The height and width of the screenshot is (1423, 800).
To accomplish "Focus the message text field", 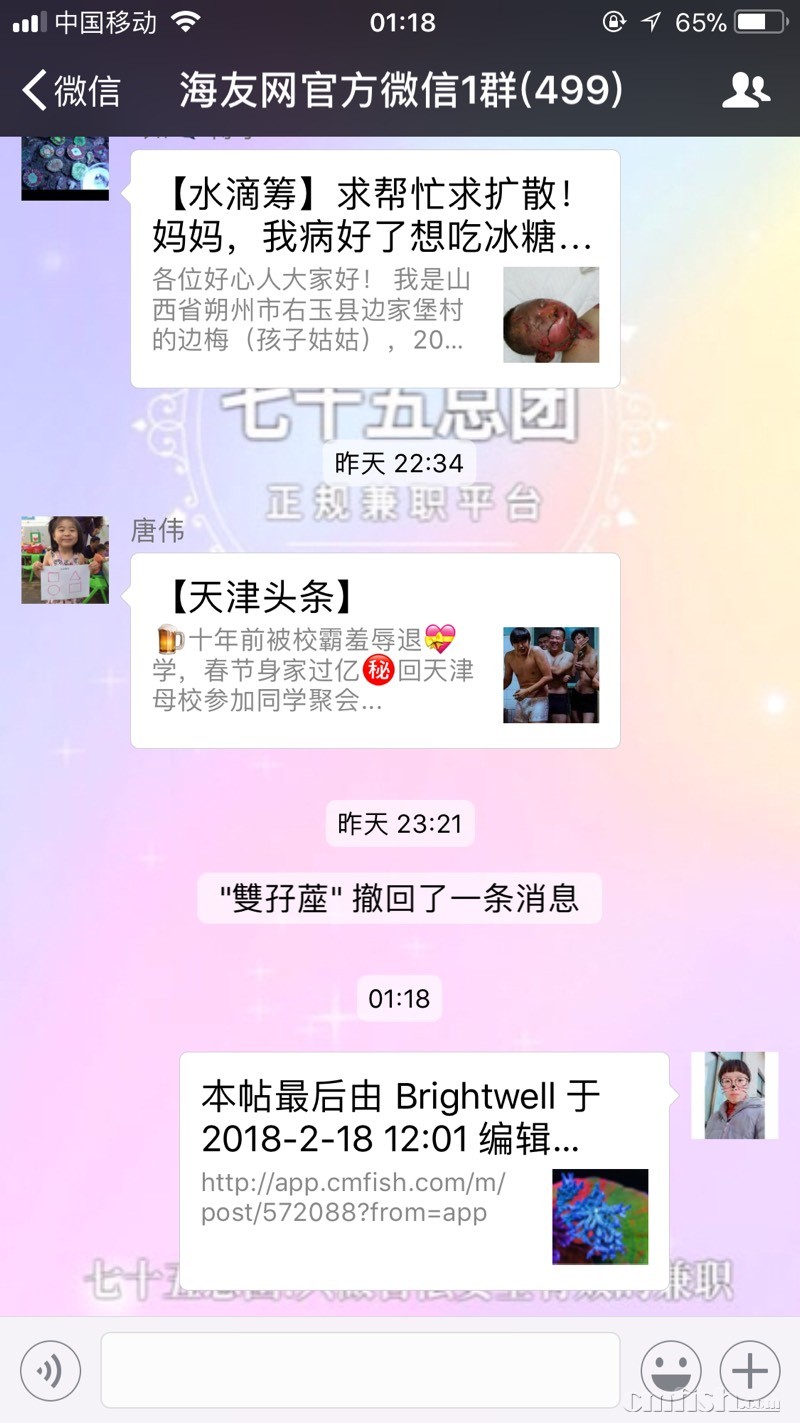I will (360, 1370).
